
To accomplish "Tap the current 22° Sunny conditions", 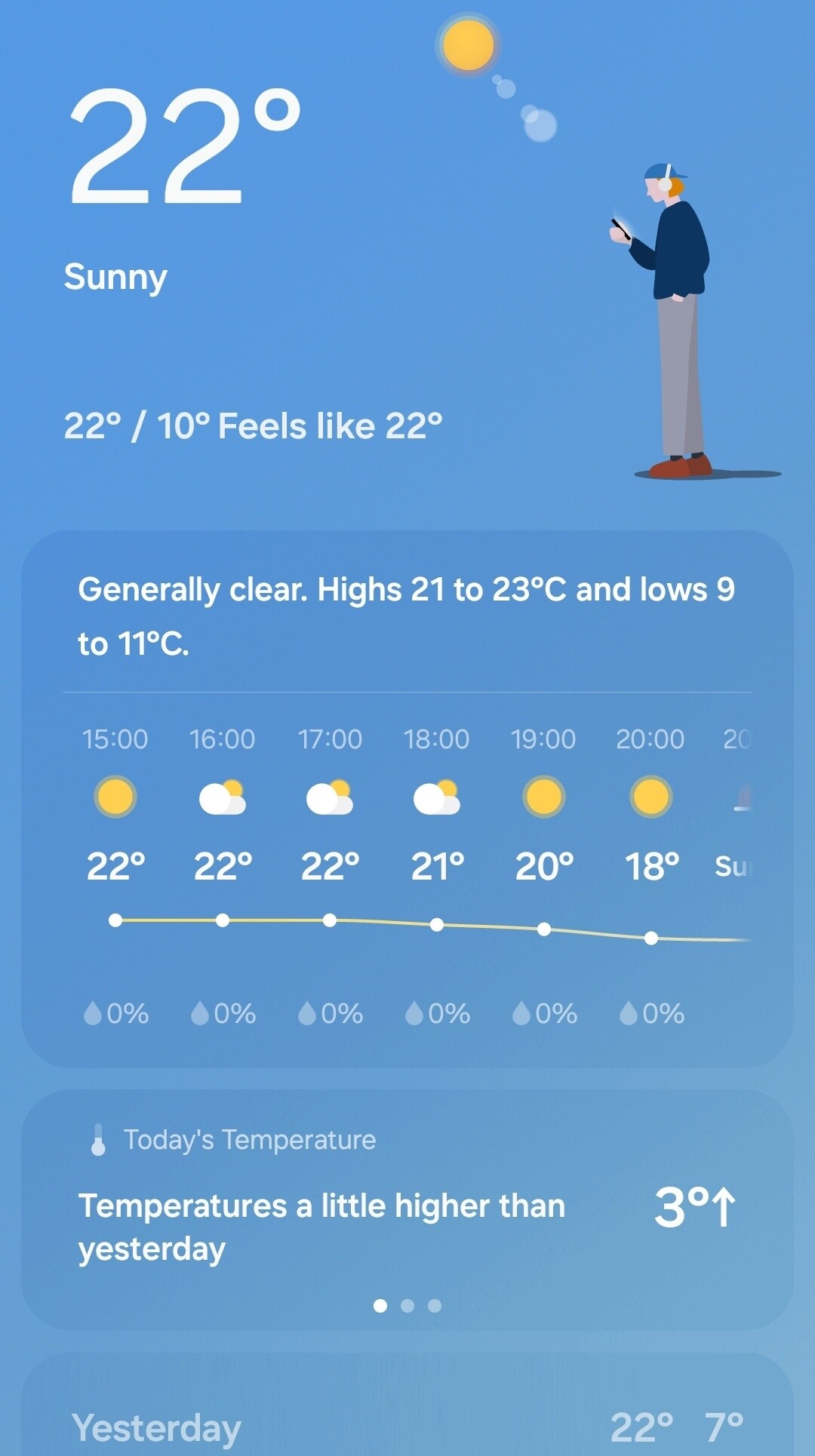I will [181, 189].
